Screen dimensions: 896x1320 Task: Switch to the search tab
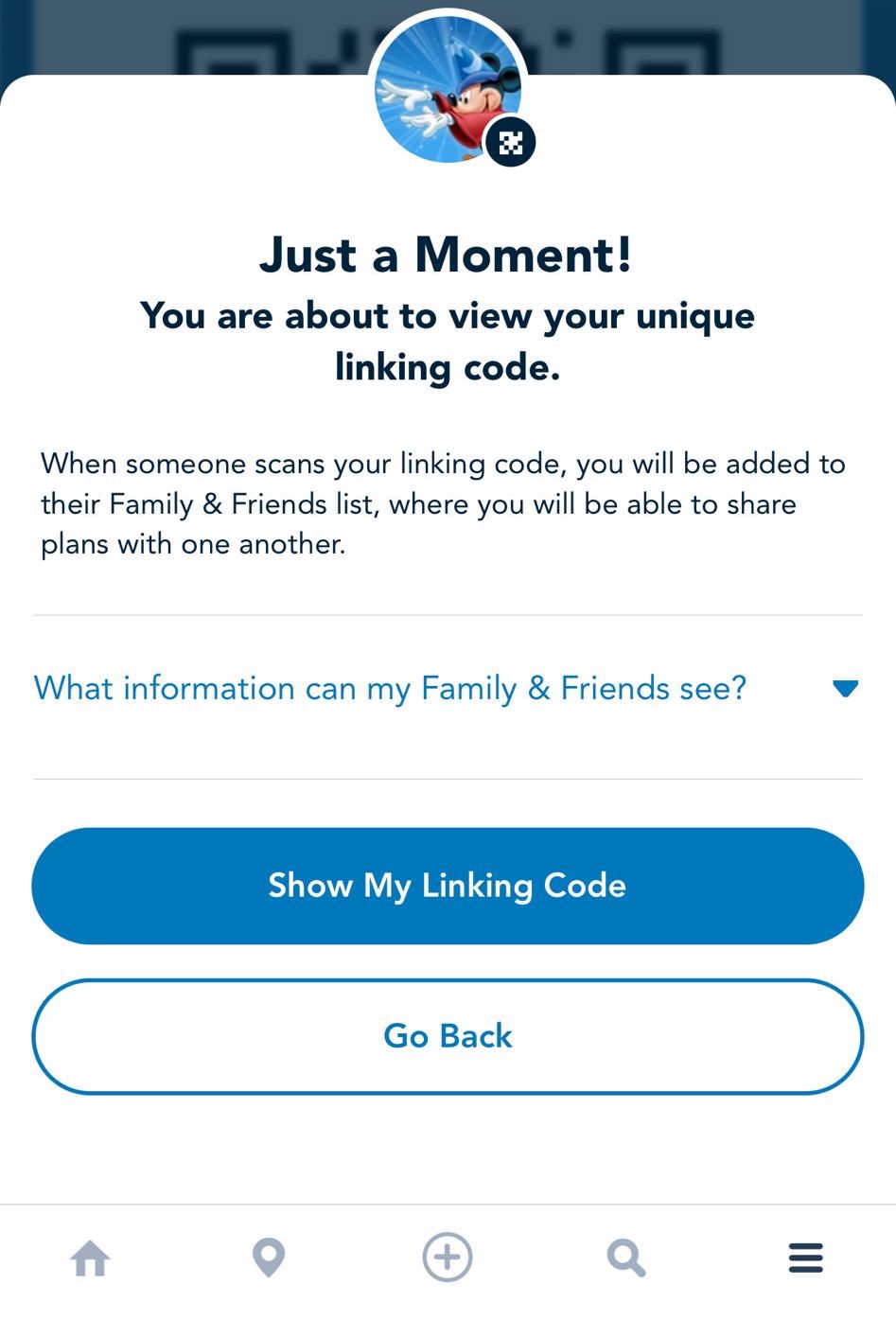tap(625, 1258)
